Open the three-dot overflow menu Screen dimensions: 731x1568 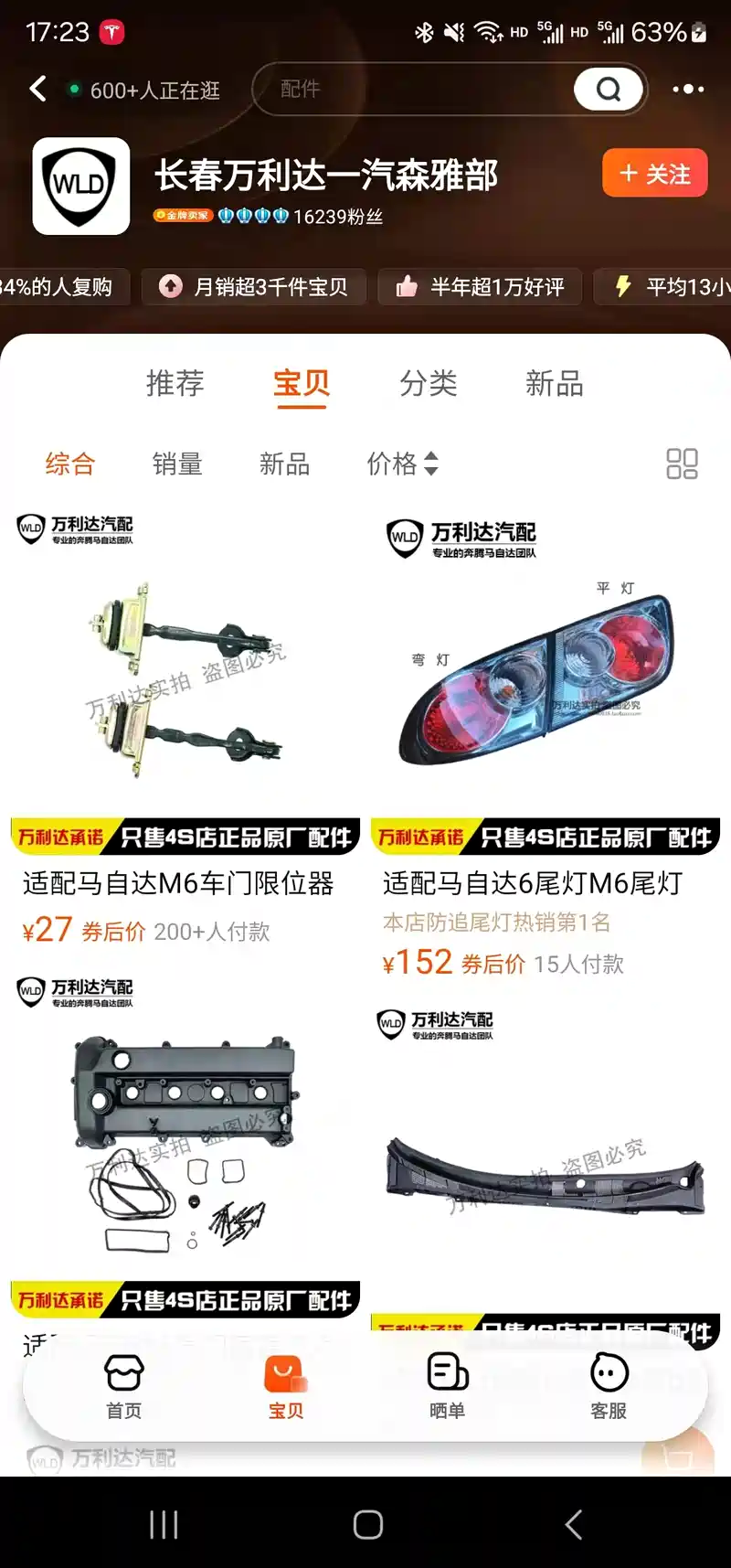click(687, 89)
